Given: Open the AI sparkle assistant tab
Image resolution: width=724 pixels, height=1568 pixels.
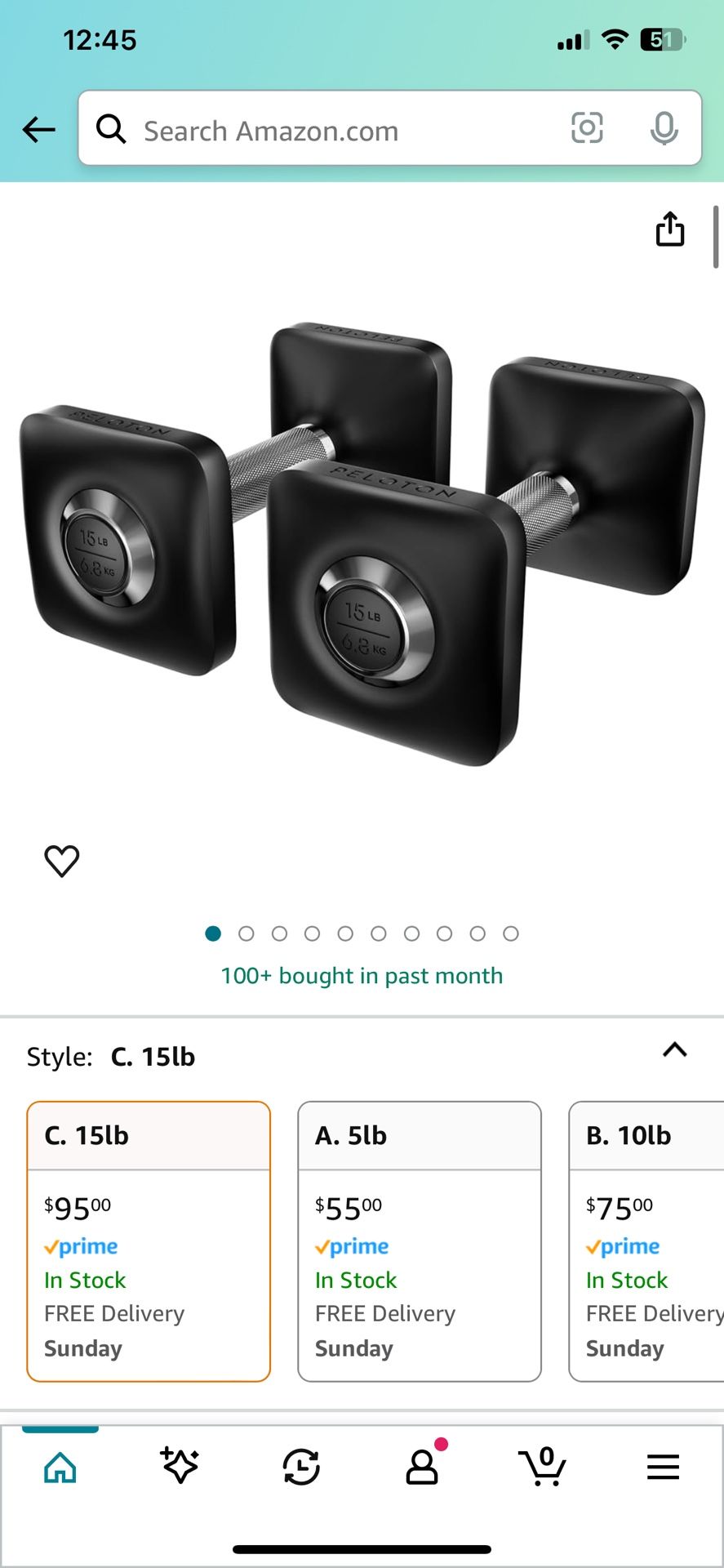Looking at the screenshot, I should [180, 1468].
